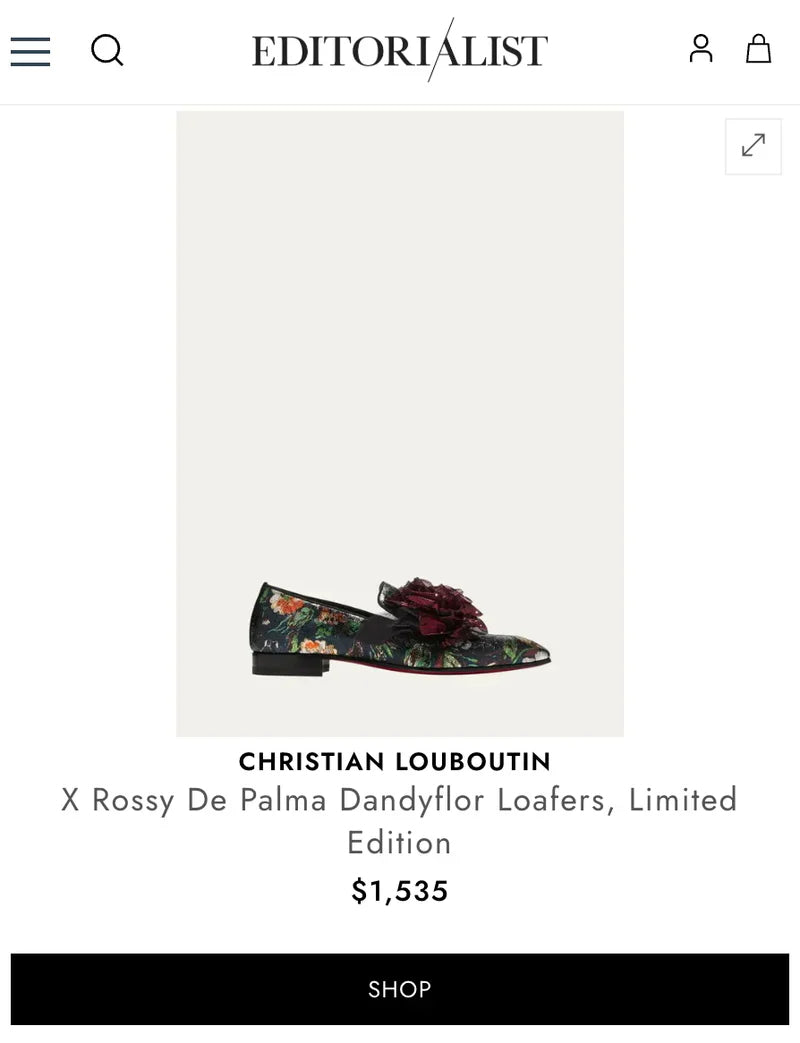The image size is (800, 1043).
Task: Tap the magnifying glass to start searching
Action: pyautogui.click(x=107, y=50)
